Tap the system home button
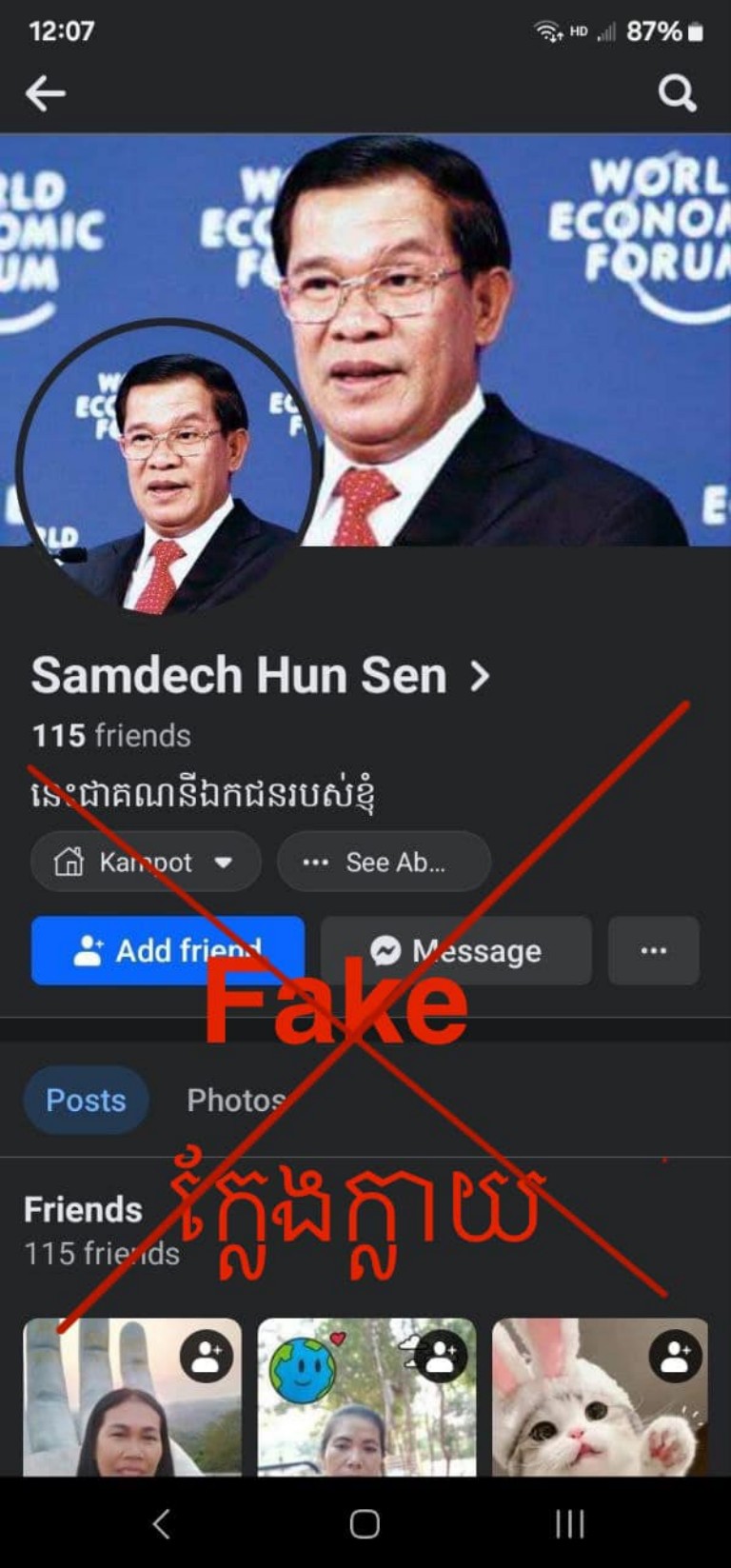The width and height of the screenshot is (731, 1568). (x=365, y=1523)
